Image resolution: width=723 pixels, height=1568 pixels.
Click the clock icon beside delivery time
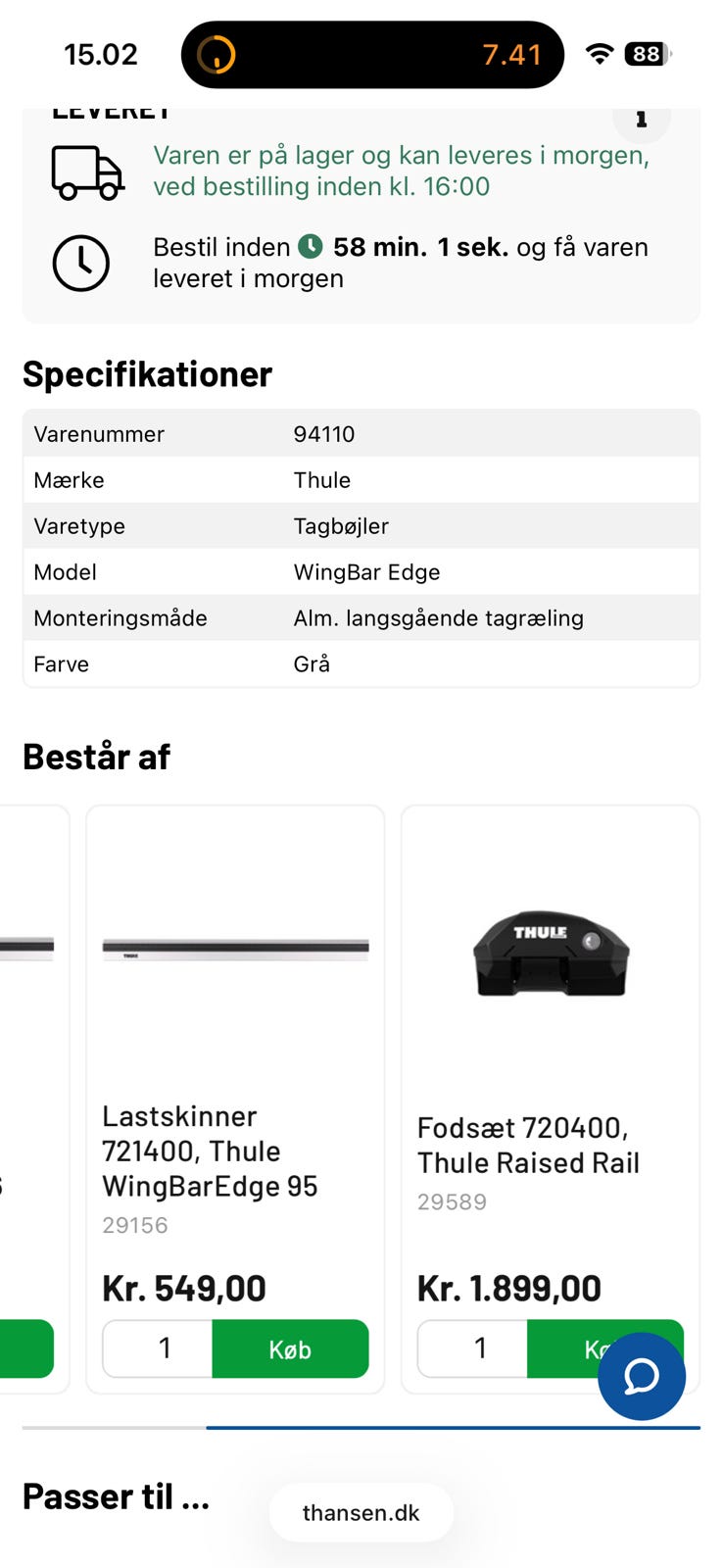[x=82, y=263]
